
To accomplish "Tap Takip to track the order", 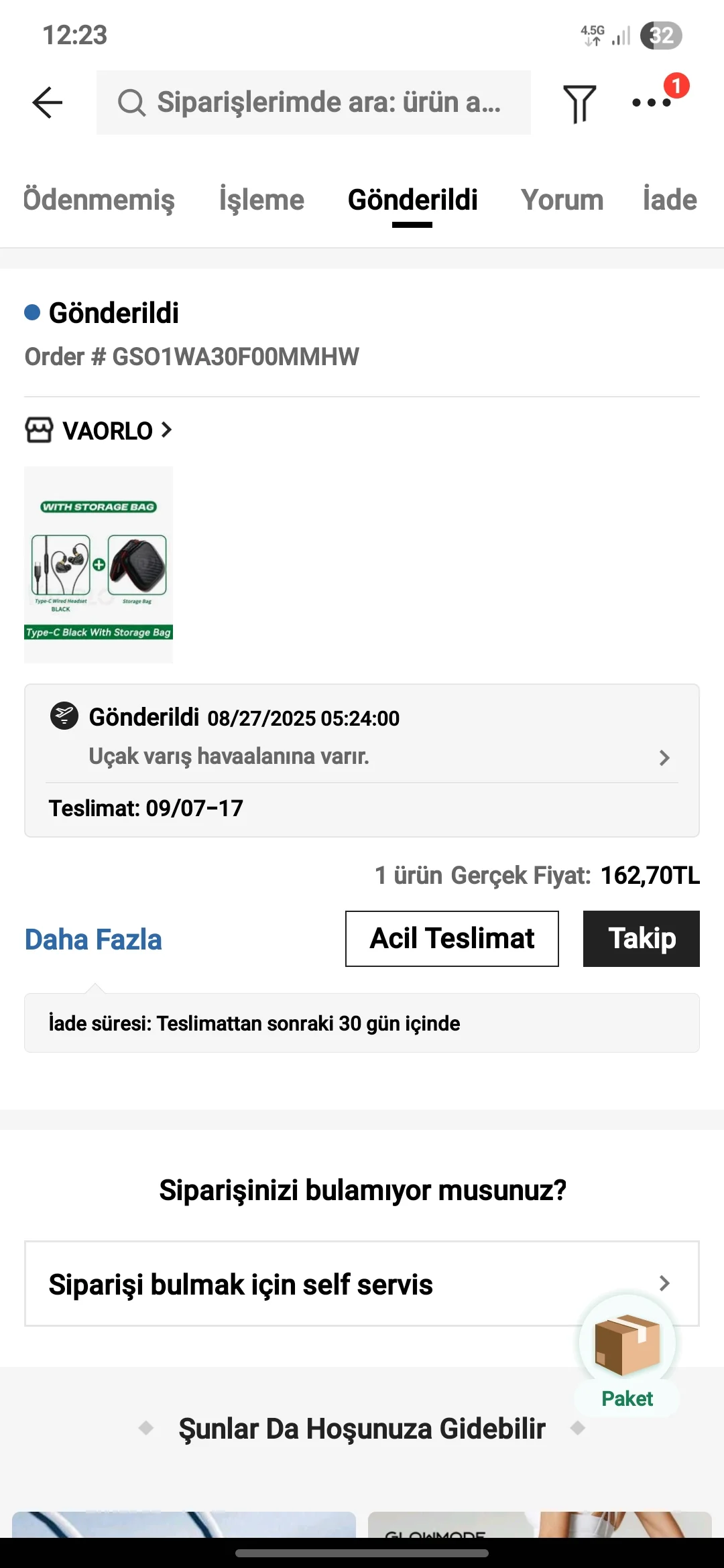I will pyautogui.click(x=641, y=938).
